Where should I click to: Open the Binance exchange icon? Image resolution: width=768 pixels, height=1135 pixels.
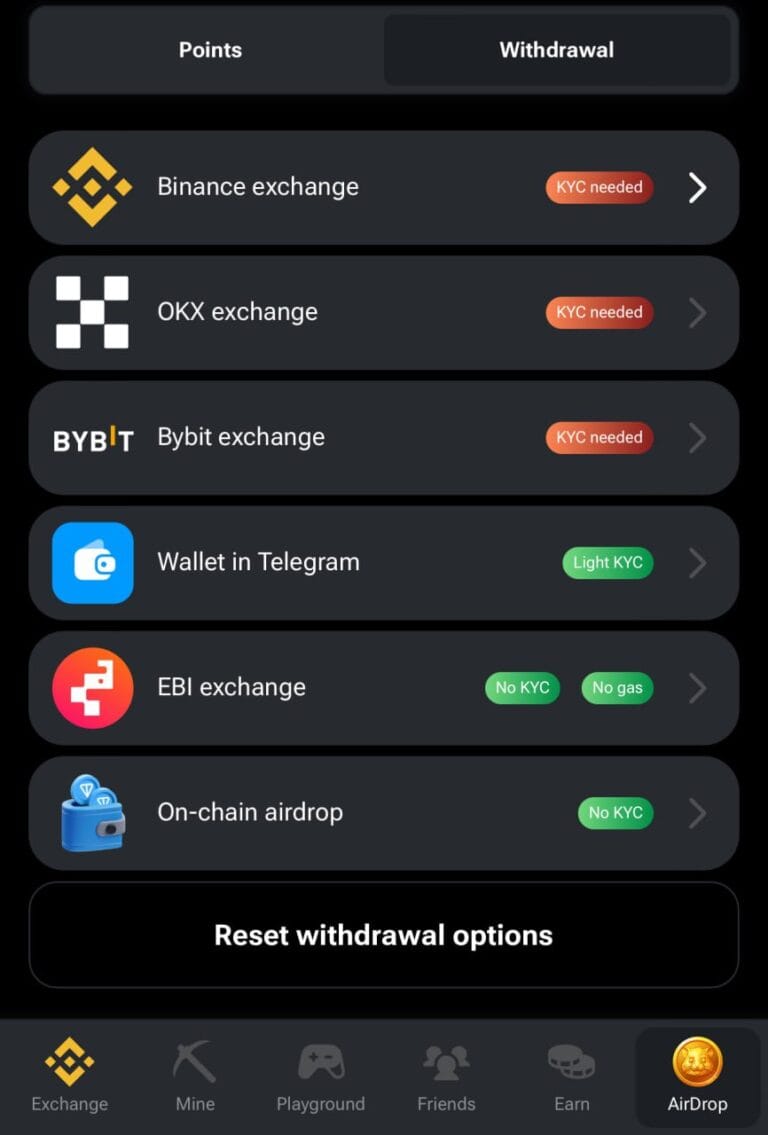92,187
